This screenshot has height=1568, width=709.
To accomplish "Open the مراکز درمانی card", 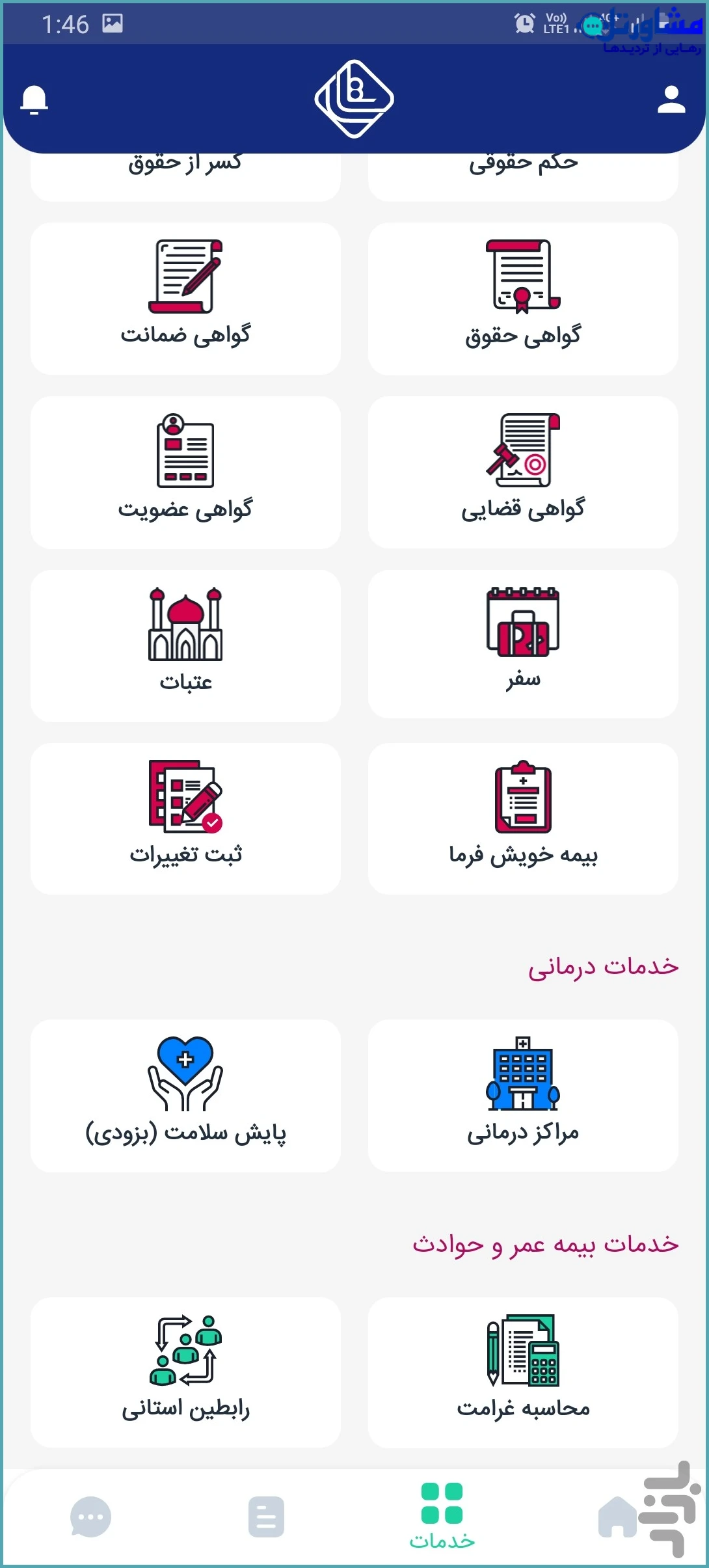I will point(523,1096).
